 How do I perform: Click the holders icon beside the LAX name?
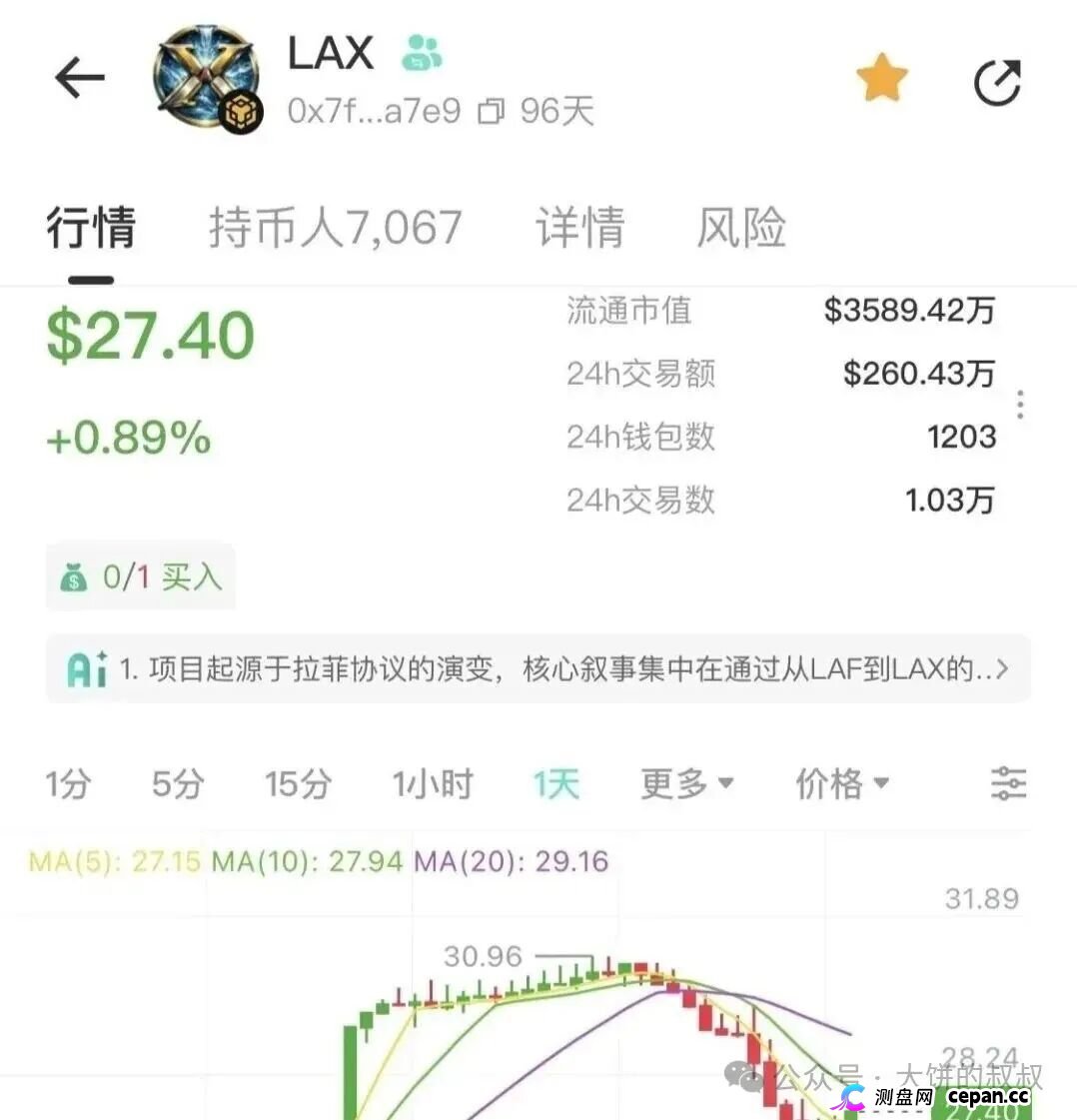click(423, 55)
